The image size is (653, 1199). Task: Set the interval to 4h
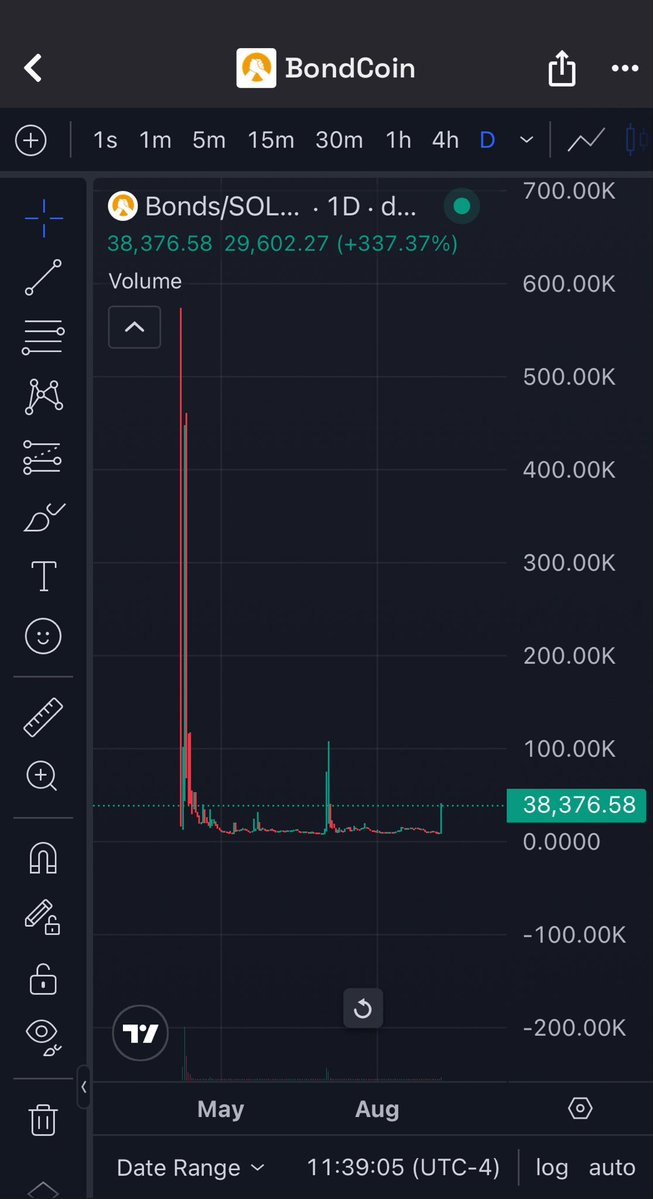pyautogui.click(x=445, y=140)
